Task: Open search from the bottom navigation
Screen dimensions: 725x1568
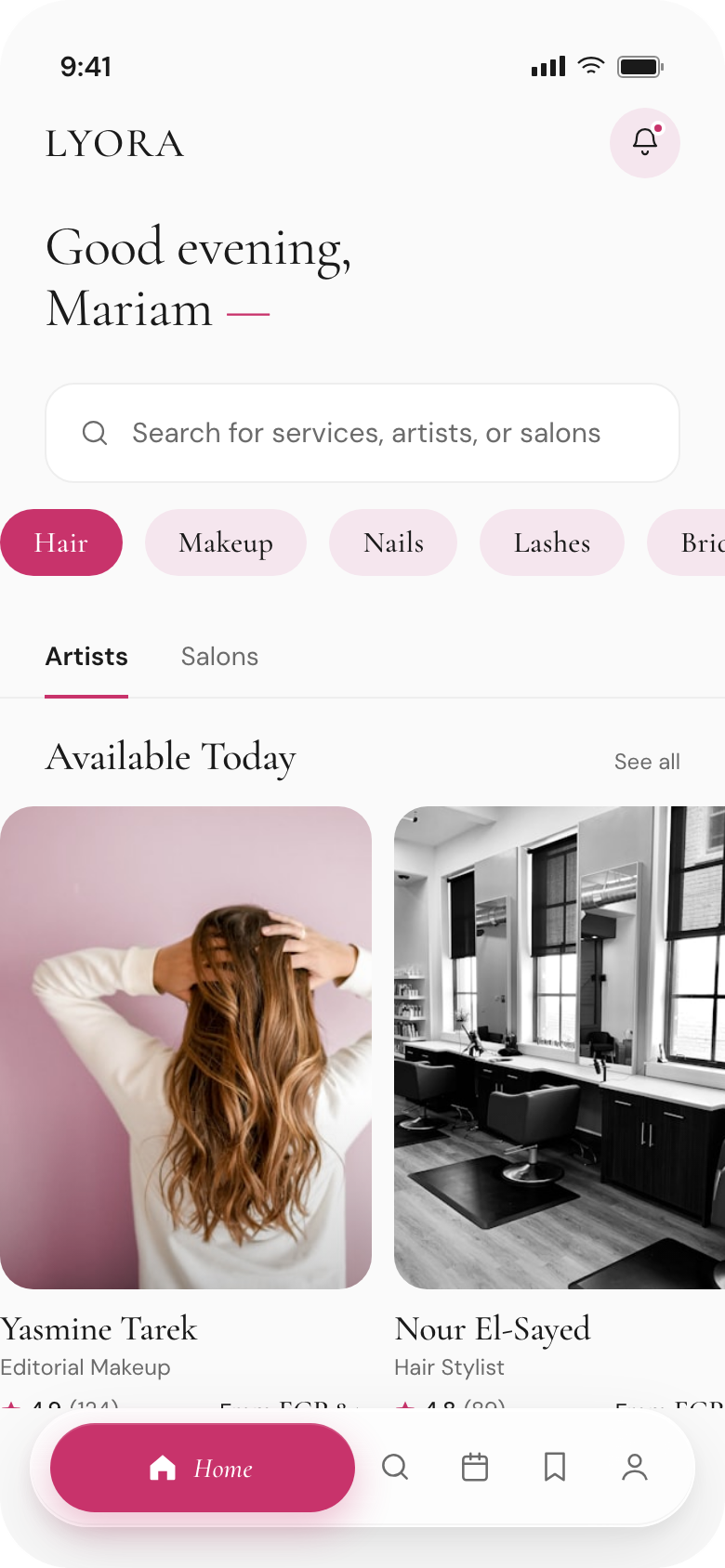Action: 395,1467
